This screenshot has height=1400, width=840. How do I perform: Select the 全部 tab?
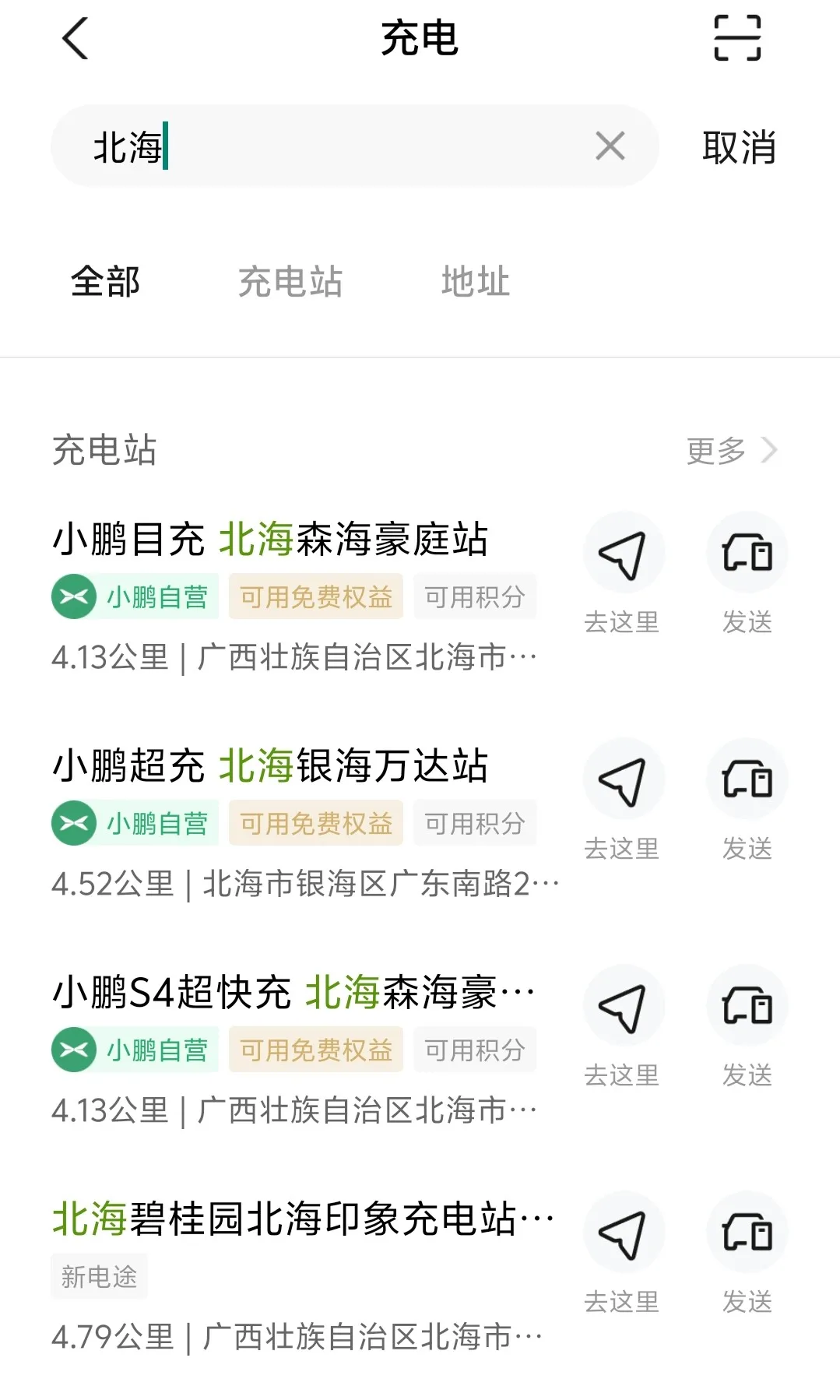coord(105,281)
